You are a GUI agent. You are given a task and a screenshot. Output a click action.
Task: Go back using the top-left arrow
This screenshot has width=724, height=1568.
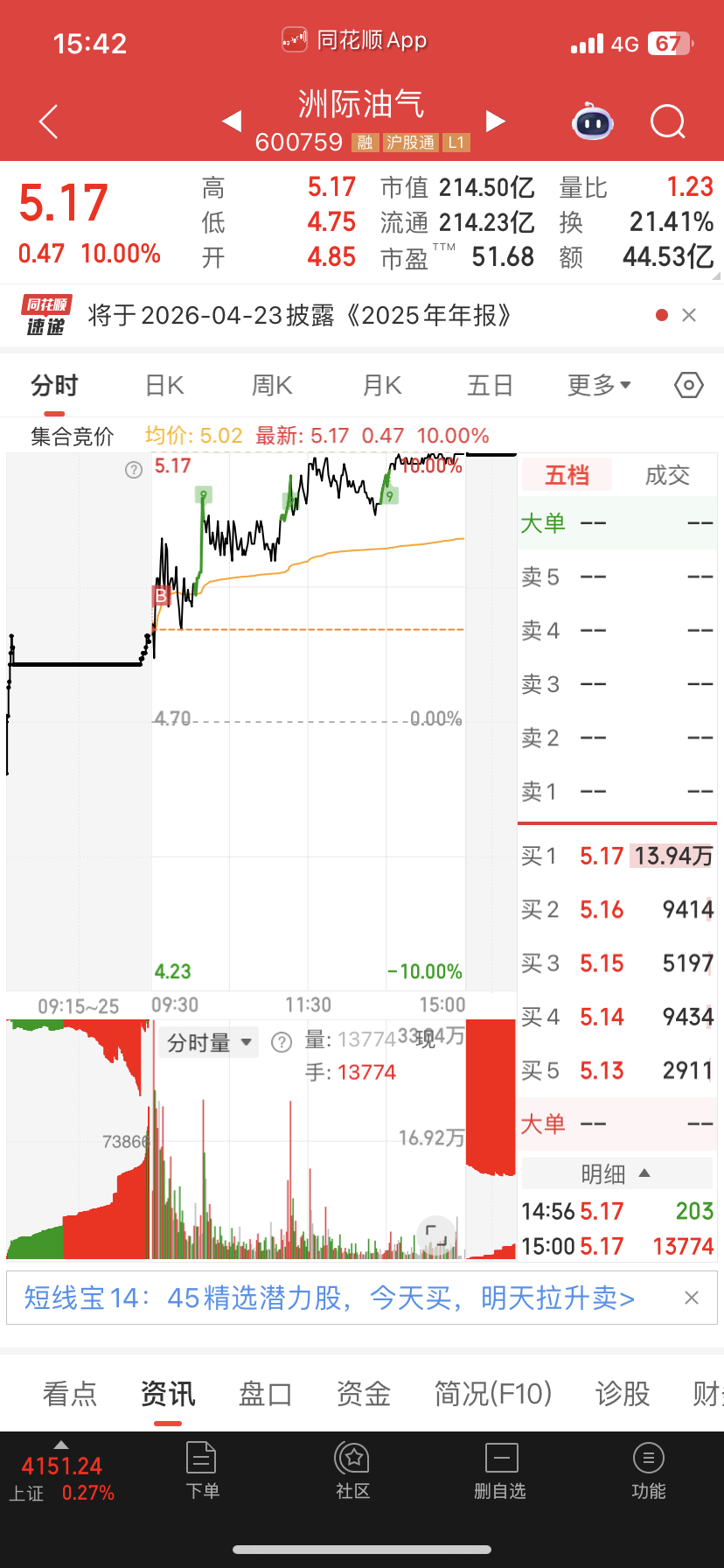click(x=49, y=122)
